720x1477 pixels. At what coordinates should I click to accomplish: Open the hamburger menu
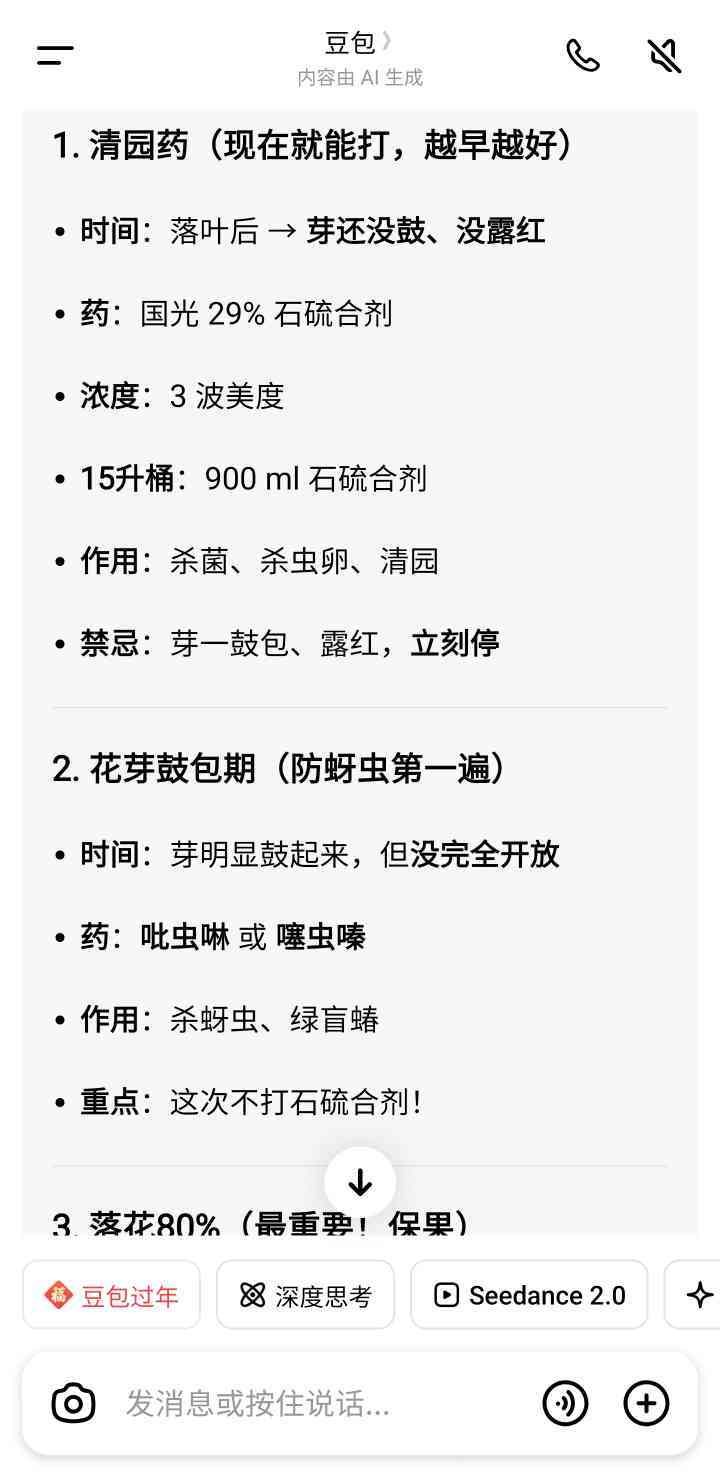[55, 56]
